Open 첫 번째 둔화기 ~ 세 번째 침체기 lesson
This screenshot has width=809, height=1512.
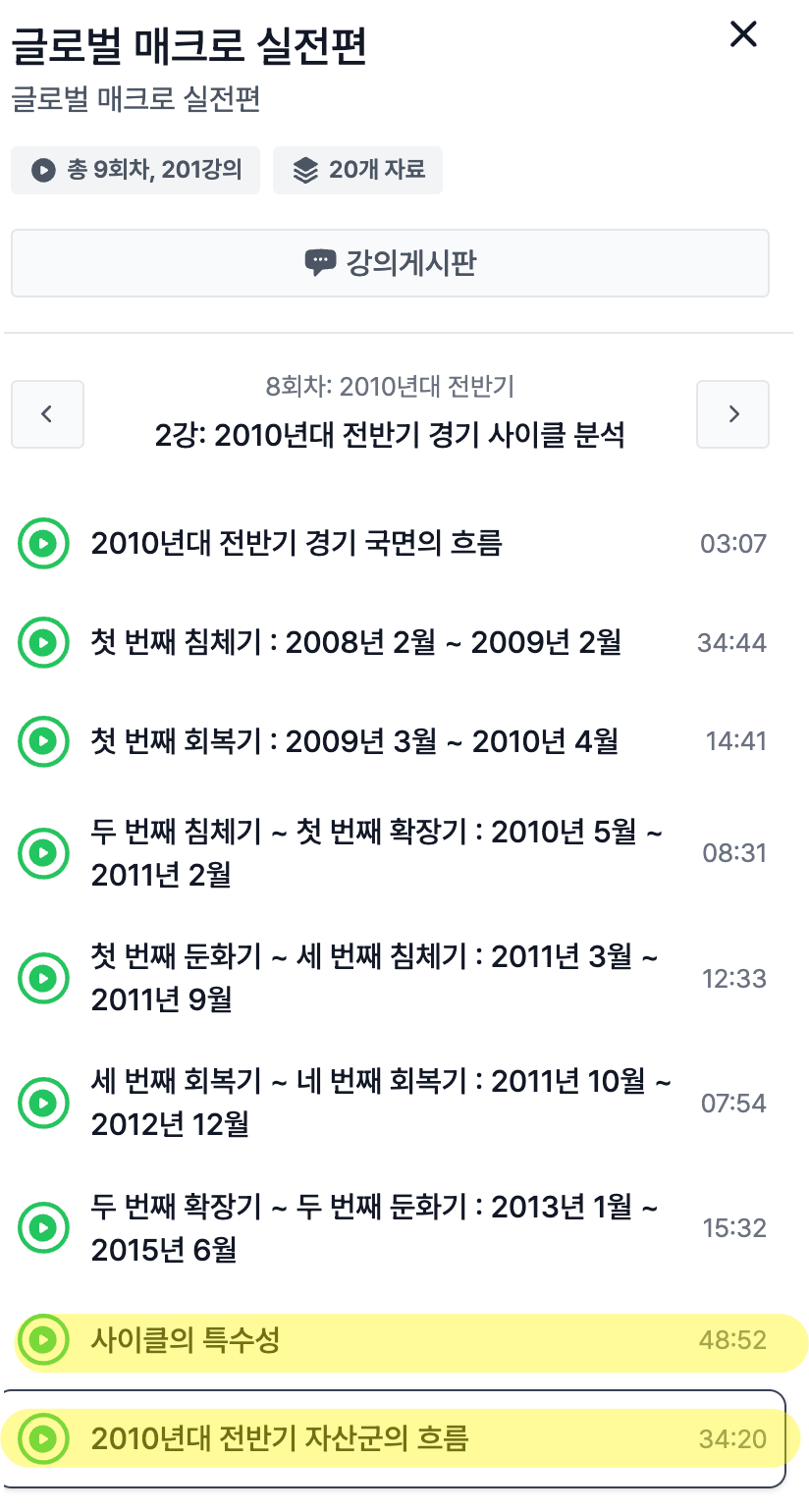[x=374, y=978]
